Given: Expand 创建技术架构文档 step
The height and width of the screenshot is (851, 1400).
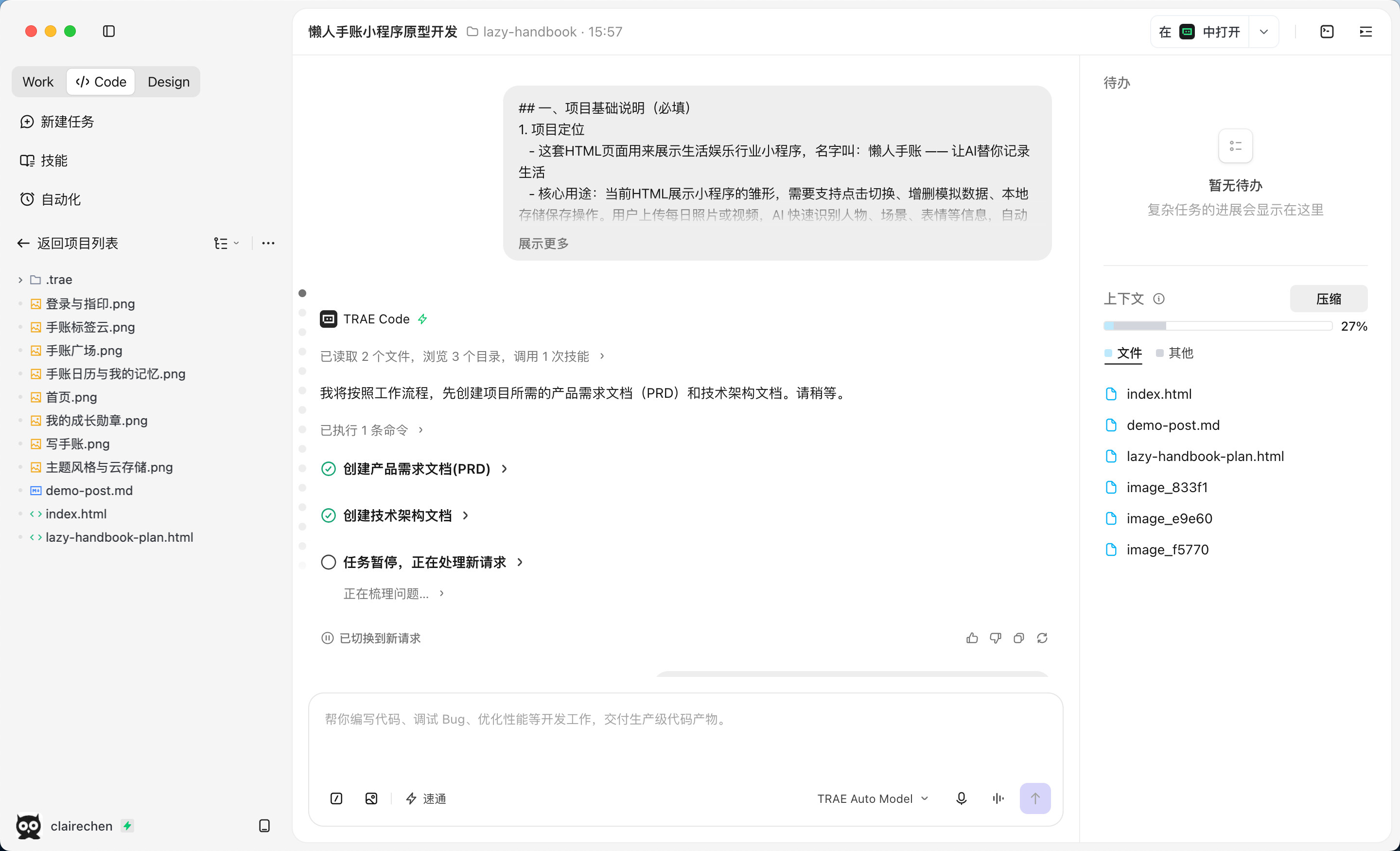Looking at the screenshot, I should pyautogui.click(x=396, y=515).
